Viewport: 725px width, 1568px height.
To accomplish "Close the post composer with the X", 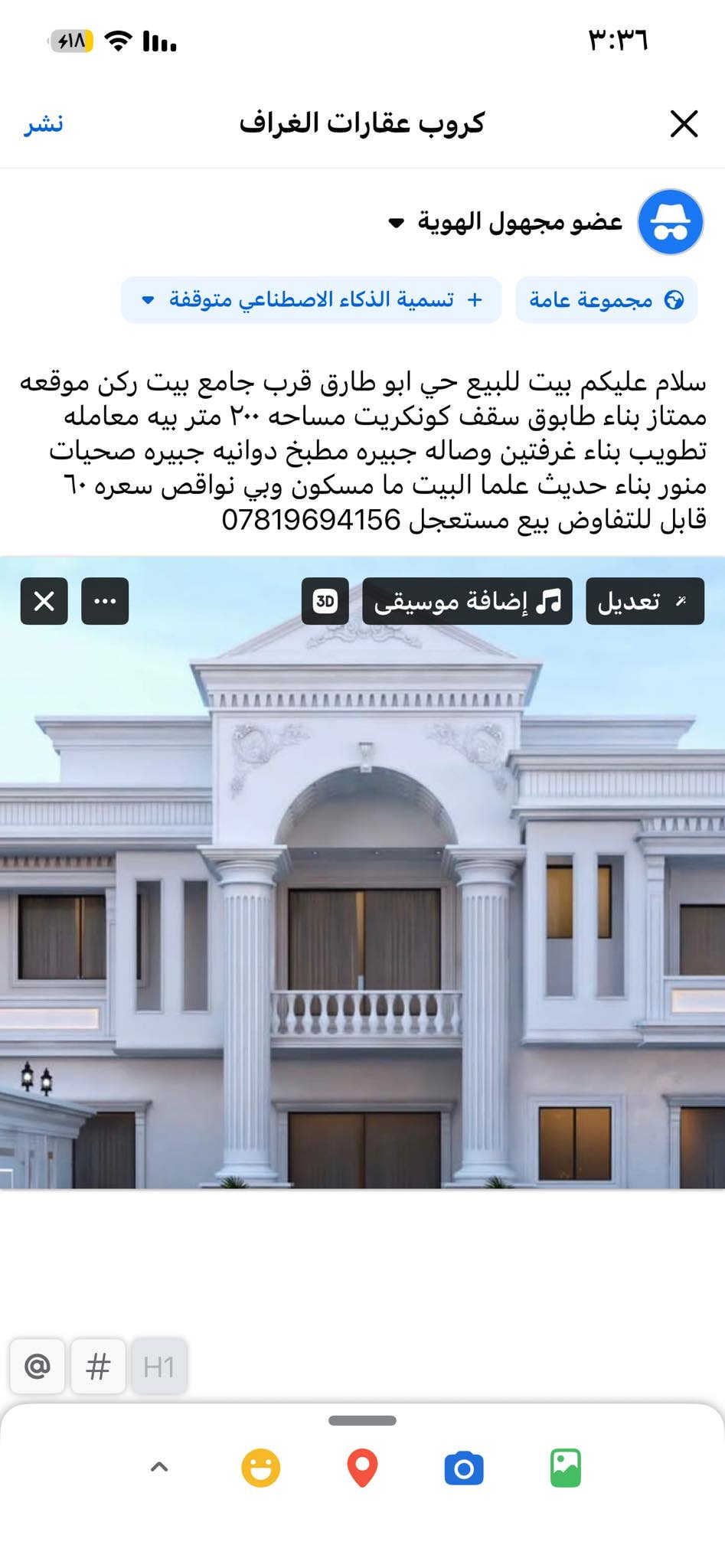I will click(684, 123).
